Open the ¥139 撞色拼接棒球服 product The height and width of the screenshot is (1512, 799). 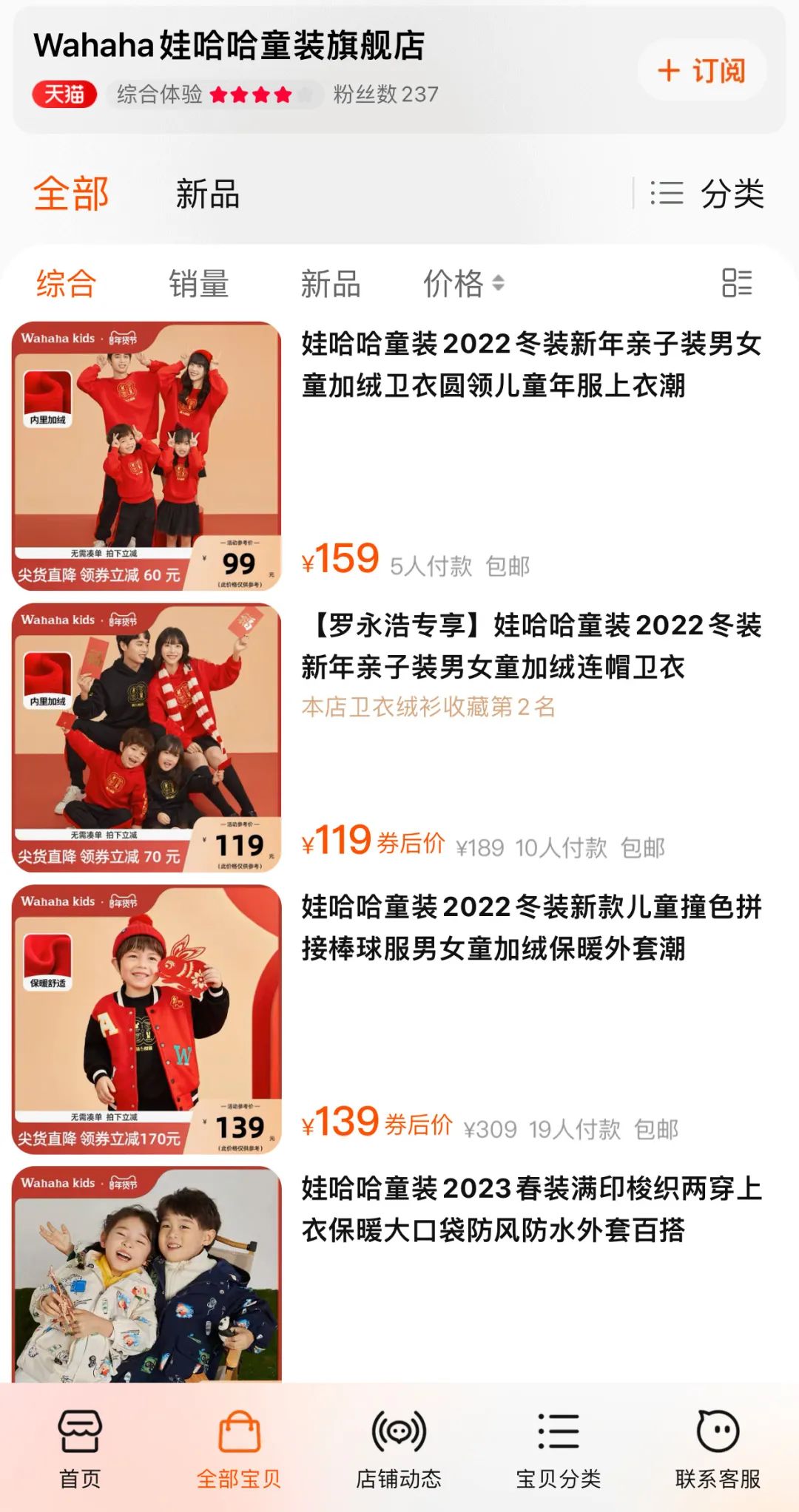pos(530,927)
